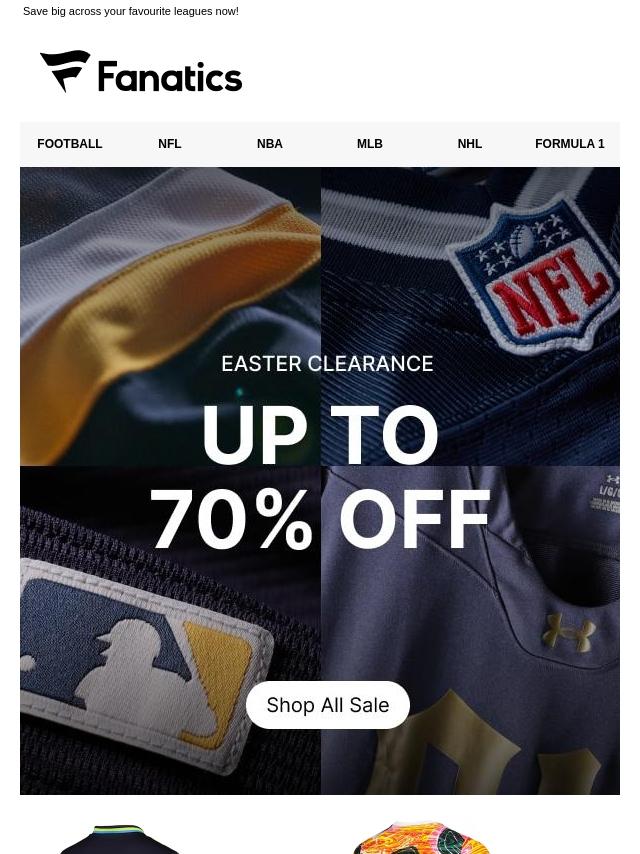Tap the Shop All Sale button

pyautogui.click(x=328, y=705)
